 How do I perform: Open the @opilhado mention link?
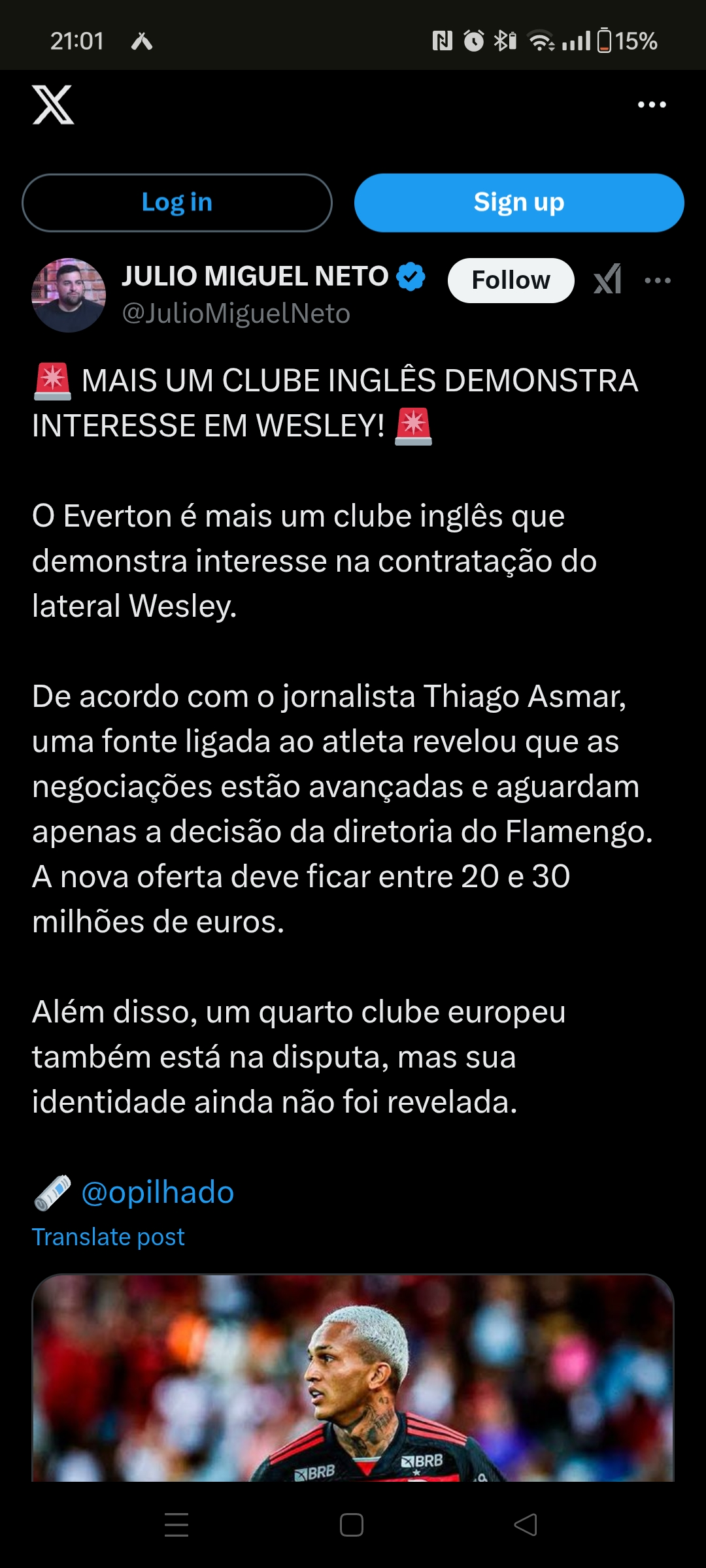point(158,1192)
